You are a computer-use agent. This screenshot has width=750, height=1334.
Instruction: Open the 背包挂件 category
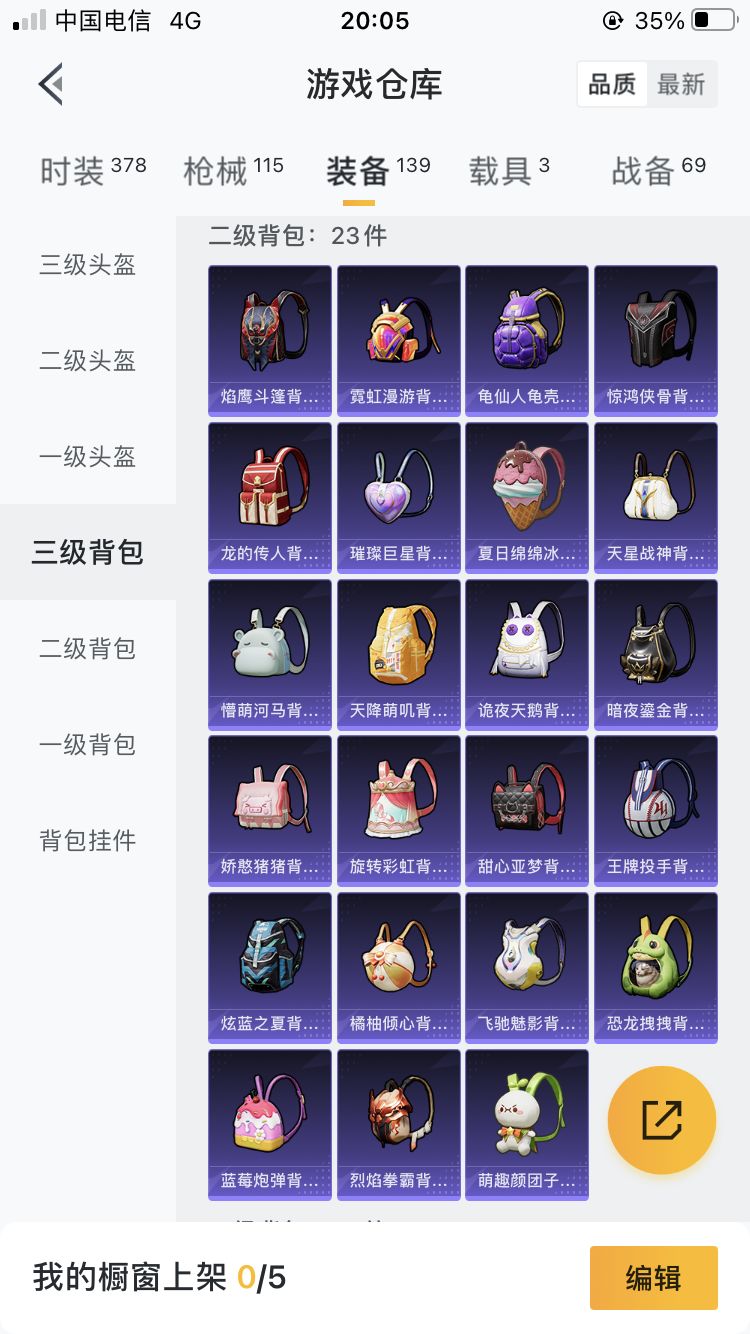(x=88, y=841)
